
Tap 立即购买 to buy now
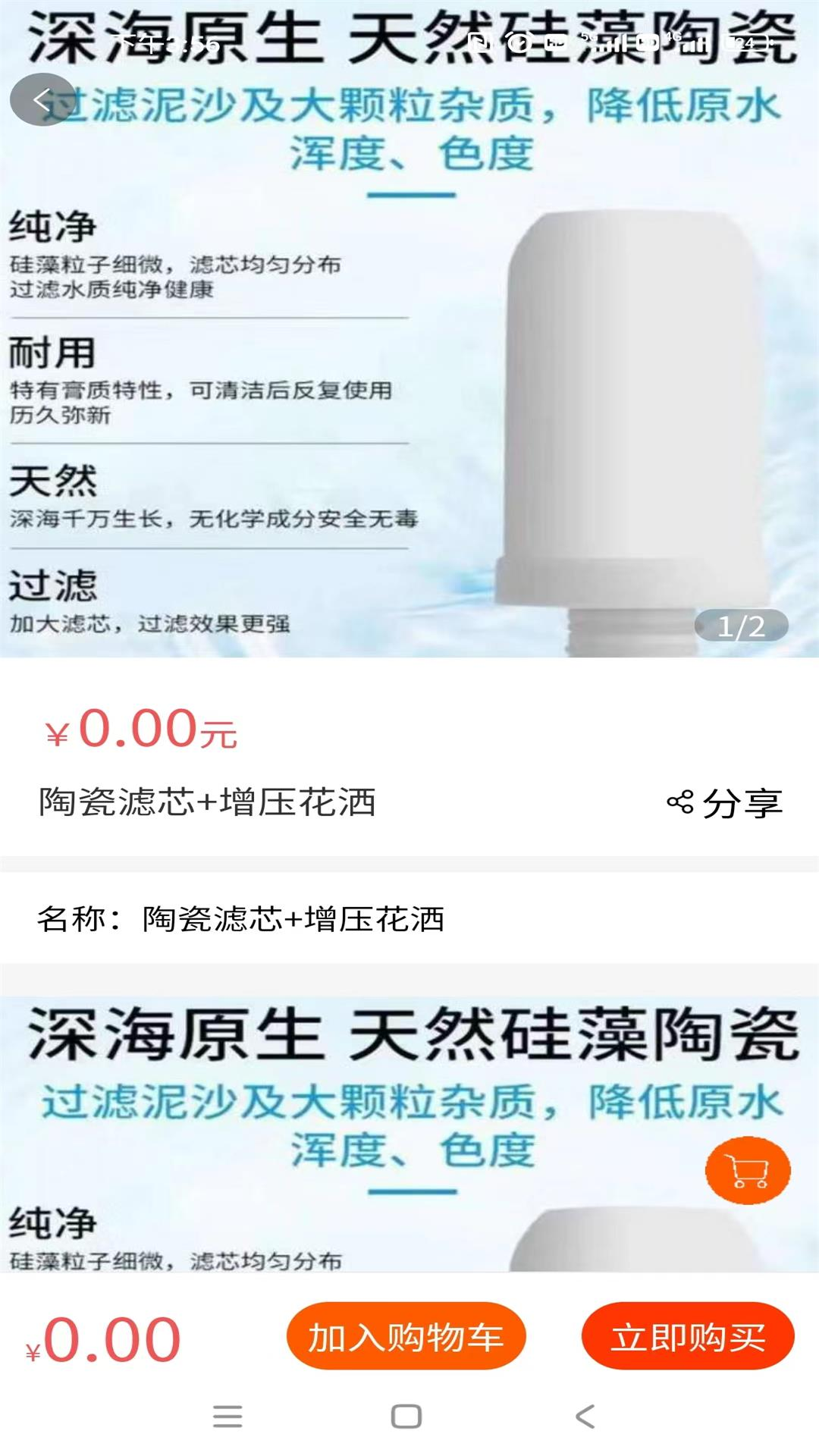point(688,1337)
